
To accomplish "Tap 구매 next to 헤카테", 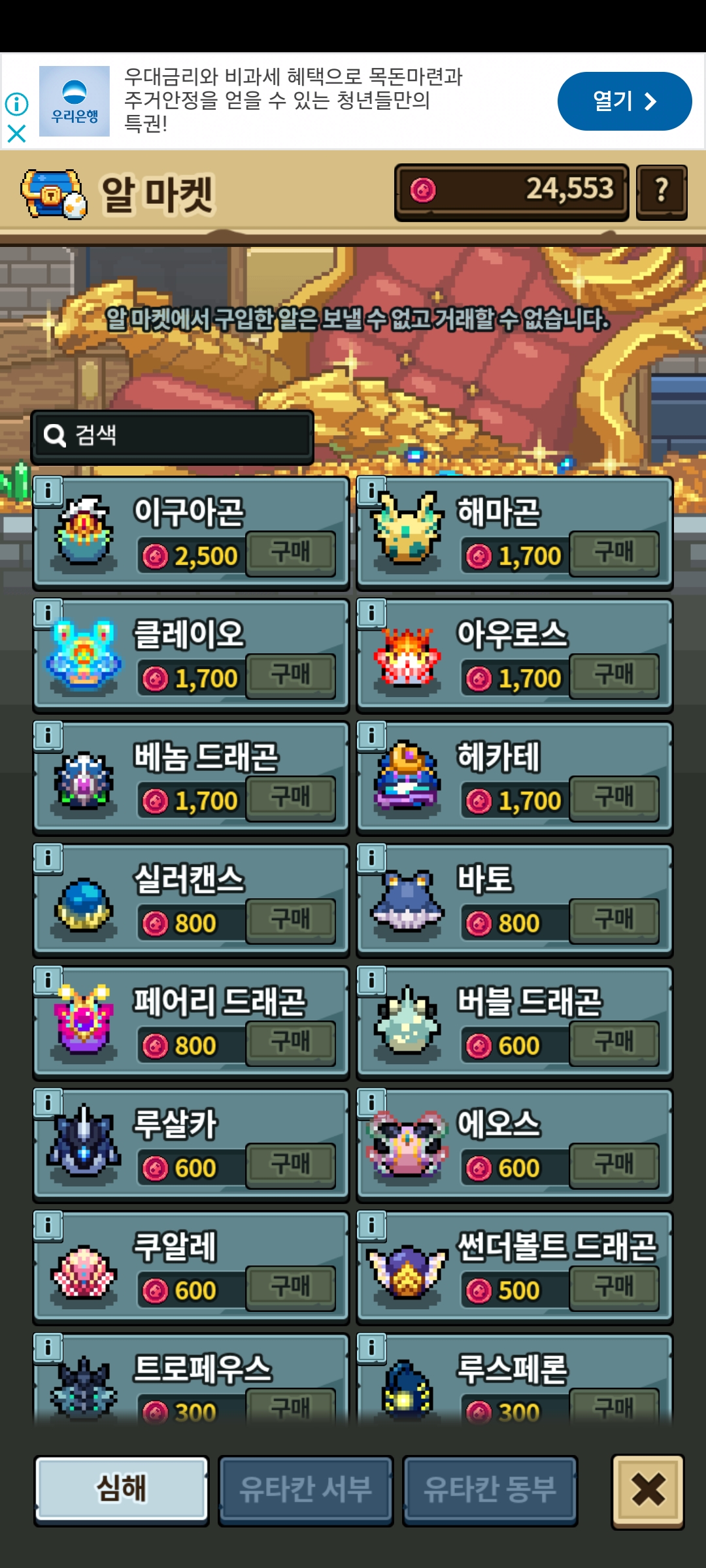I will pyautogui.click(x=613, y=798).
